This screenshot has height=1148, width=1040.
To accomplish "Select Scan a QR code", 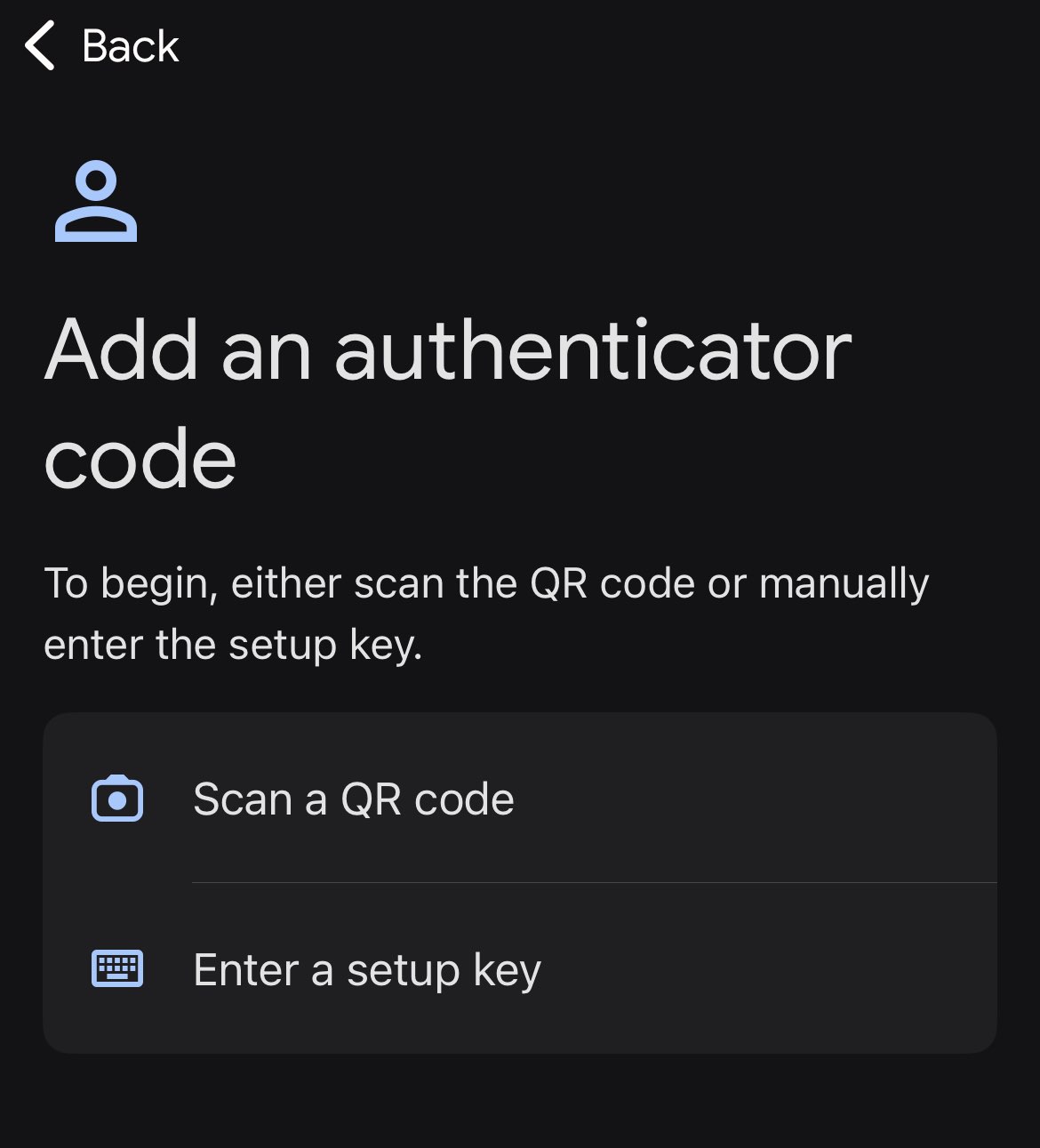I will (353, 799).
